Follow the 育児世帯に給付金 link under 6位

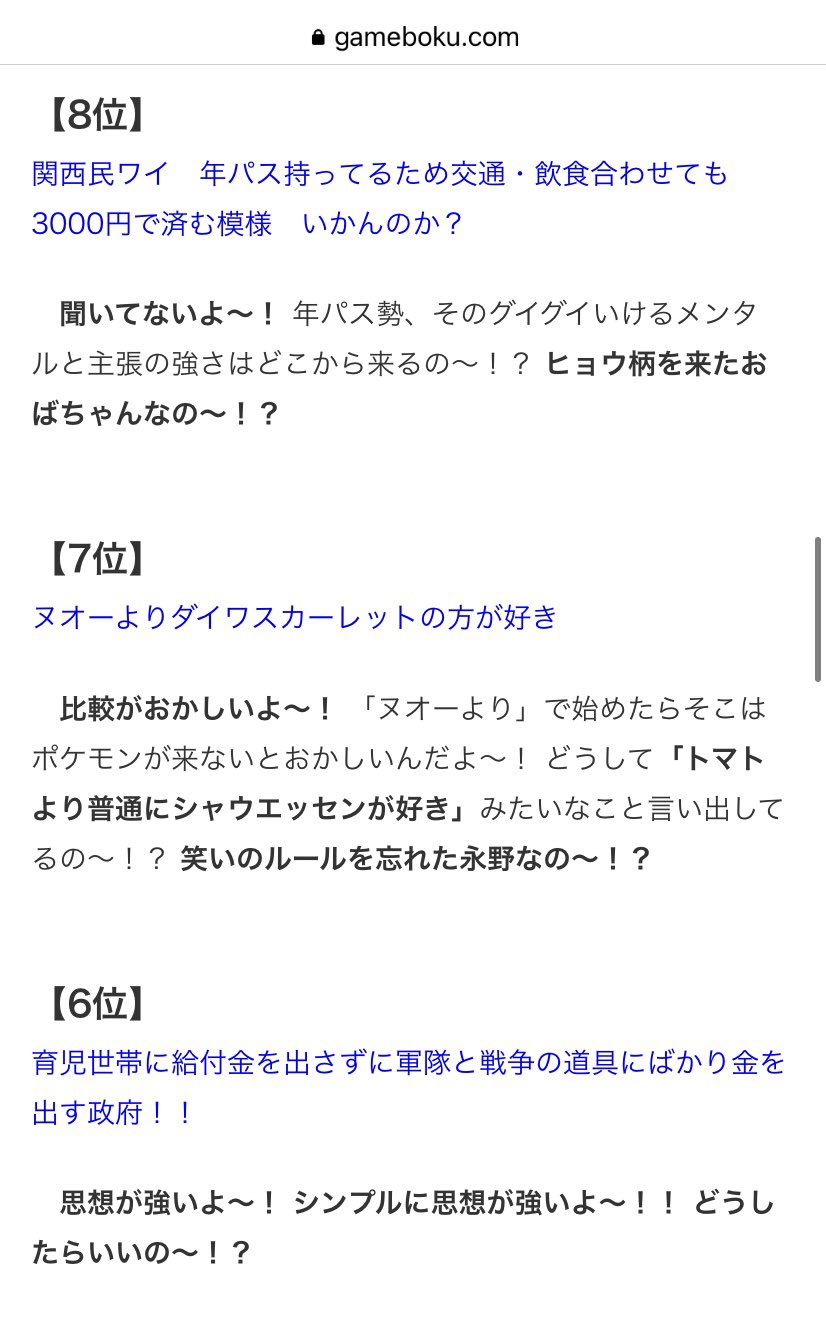(408, 1062)
